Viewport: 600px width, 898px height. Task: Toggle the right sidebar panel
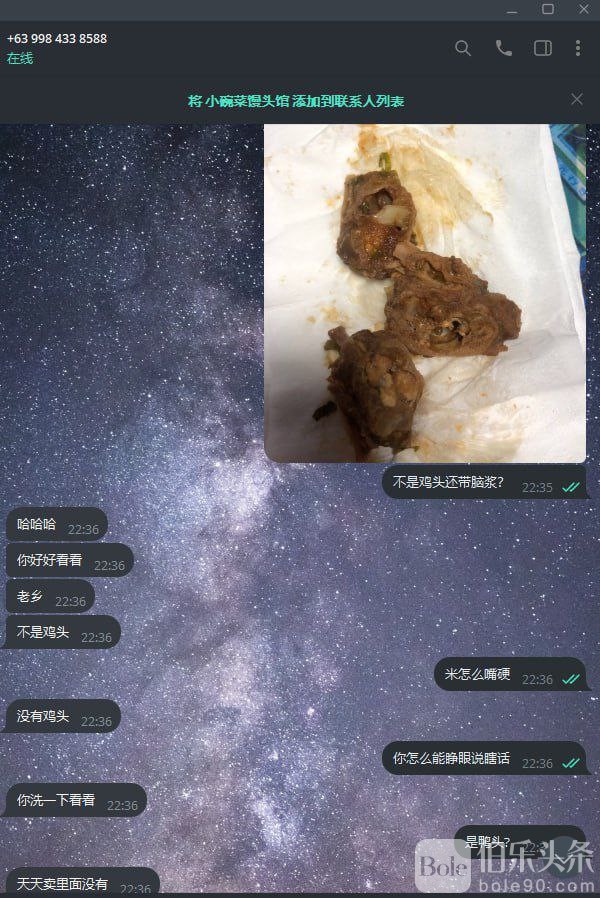[x=543, y=48]
